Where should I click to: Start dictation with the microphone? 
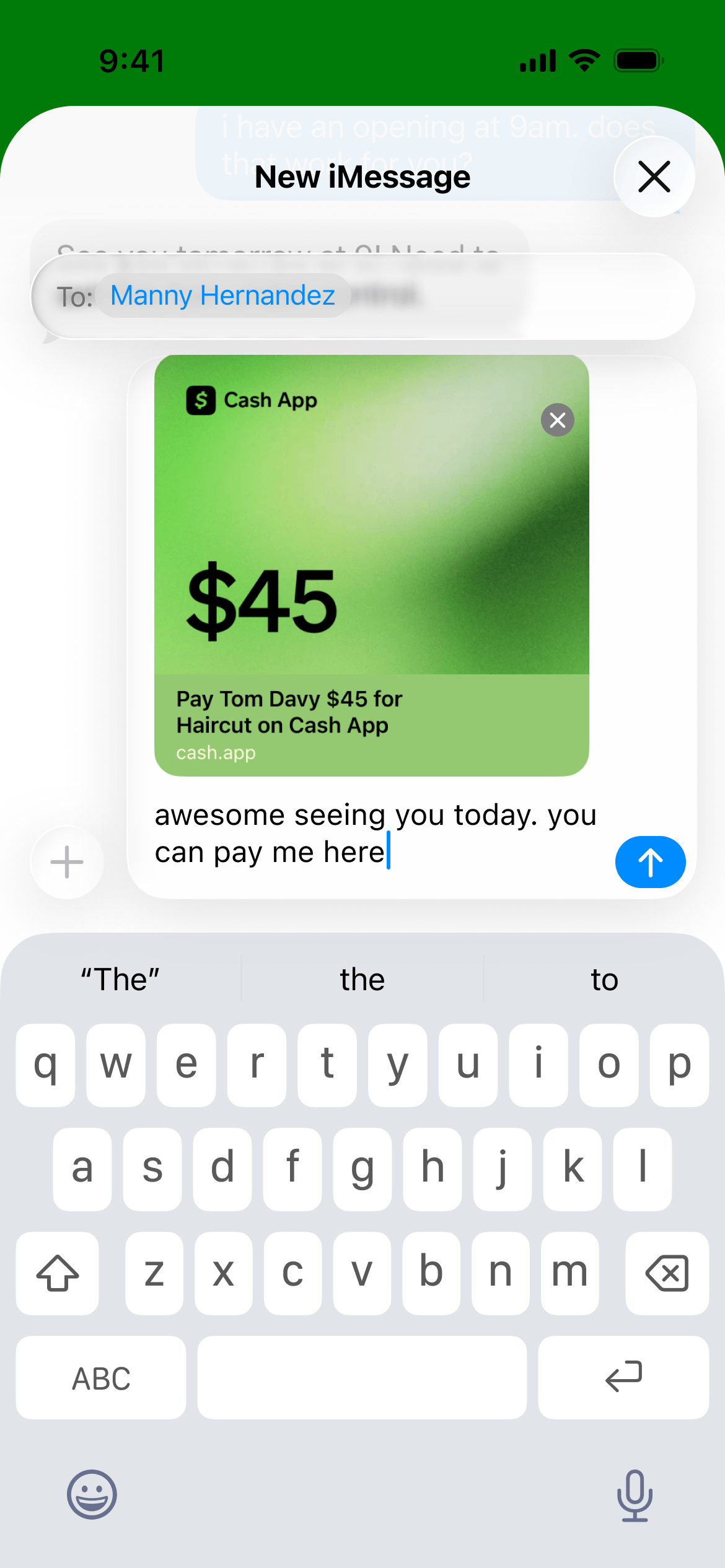[x=634, y=1495]
